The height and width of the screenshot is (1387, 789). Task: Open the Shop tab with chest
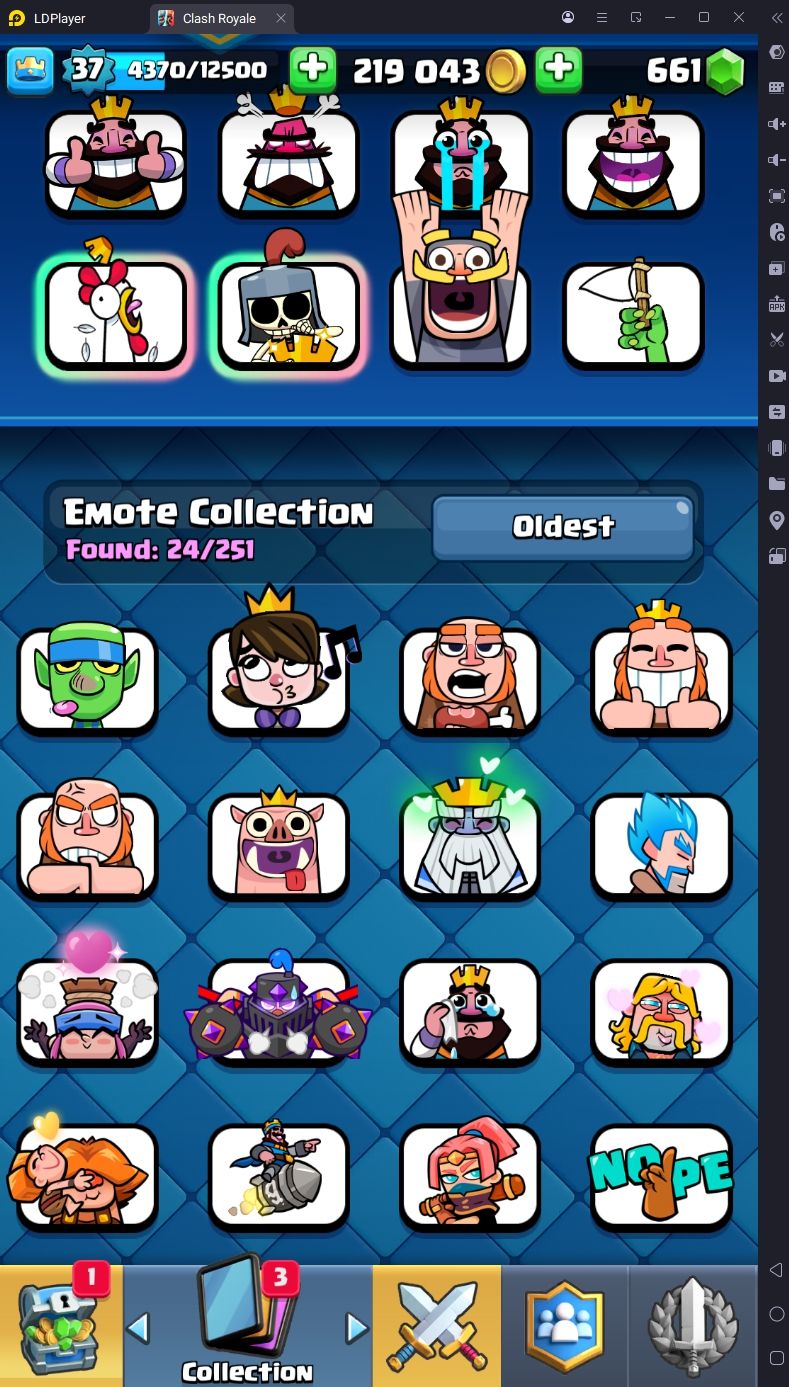61,1325
